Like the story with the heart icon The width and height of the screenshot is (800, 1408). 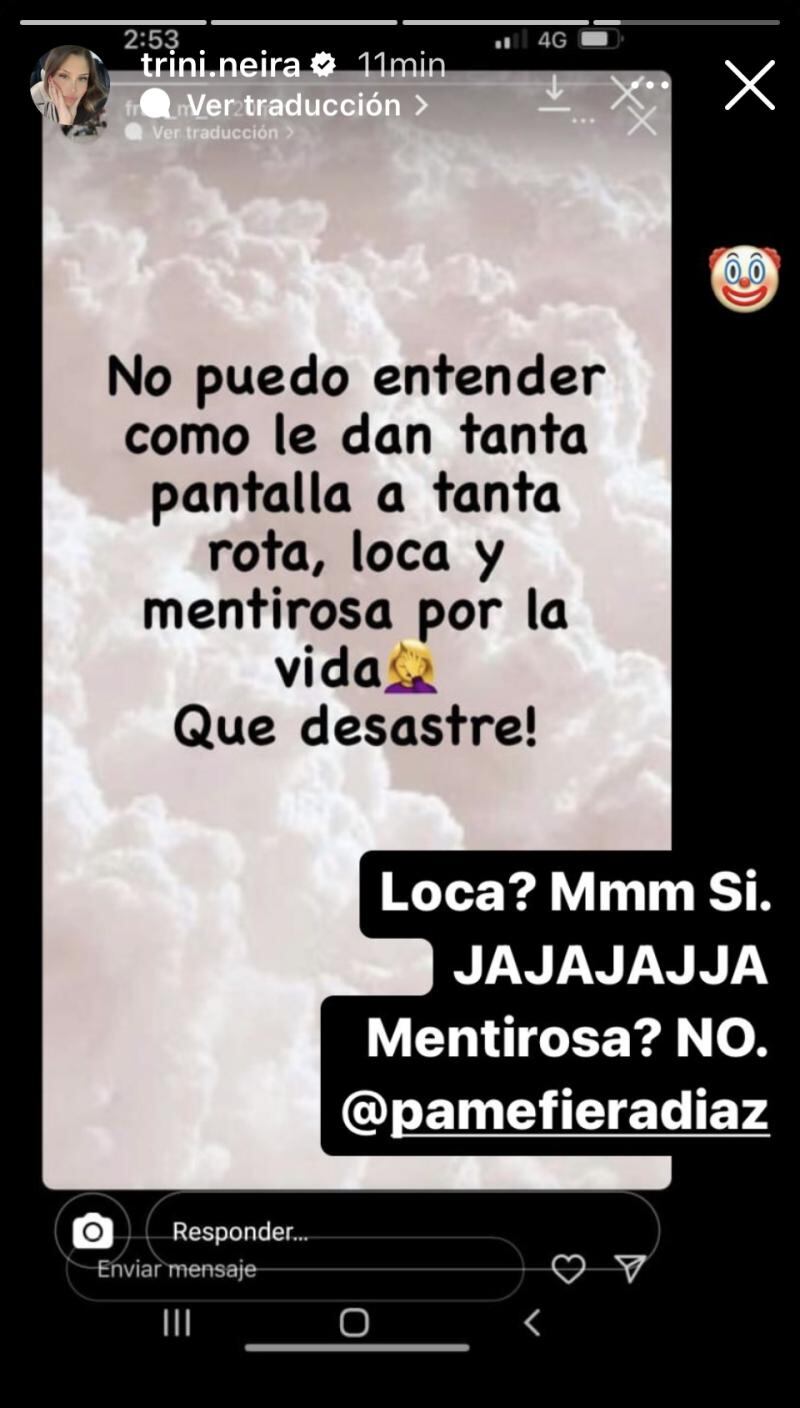click(x=569, y=1269)
